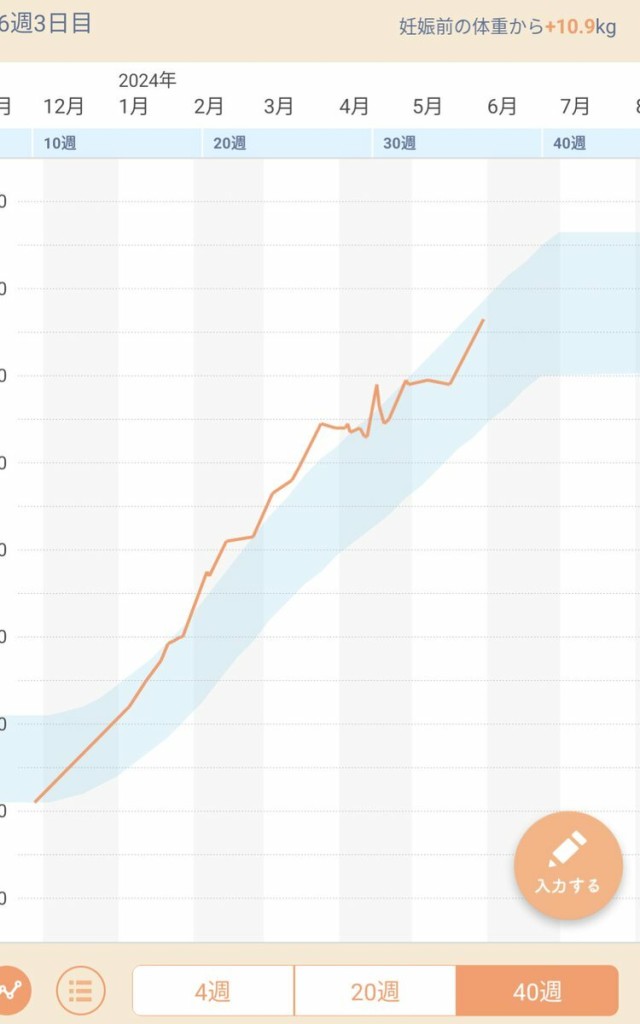Image resolution: width=640 pixels, height=1024 pixels.
Task: Switch to the 4週 range
Action: click(213, 991)
